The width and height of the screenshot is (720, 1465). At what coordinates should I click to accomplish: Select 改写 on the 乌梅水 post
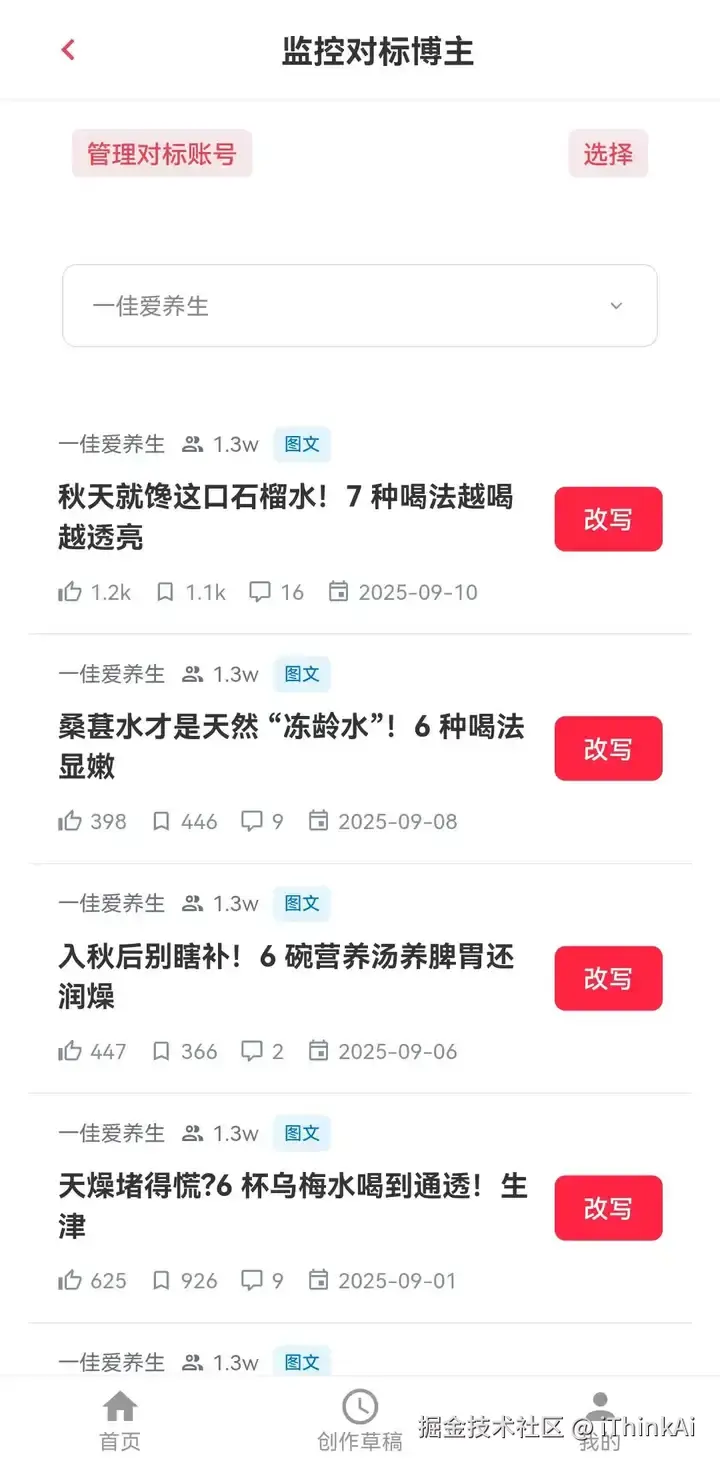pos(608,1208)
